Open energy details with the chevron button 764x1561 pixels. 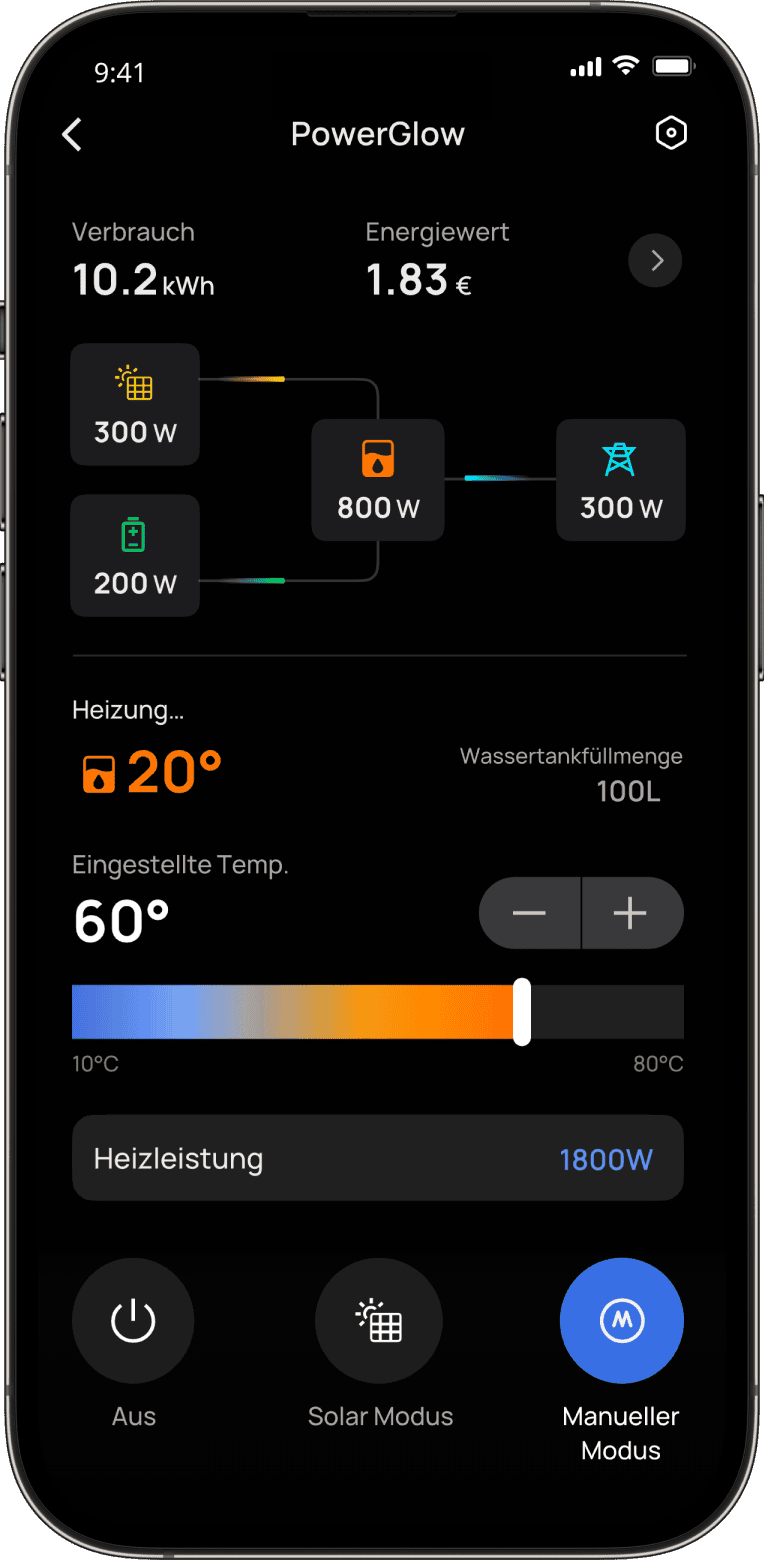click(656, 261)
